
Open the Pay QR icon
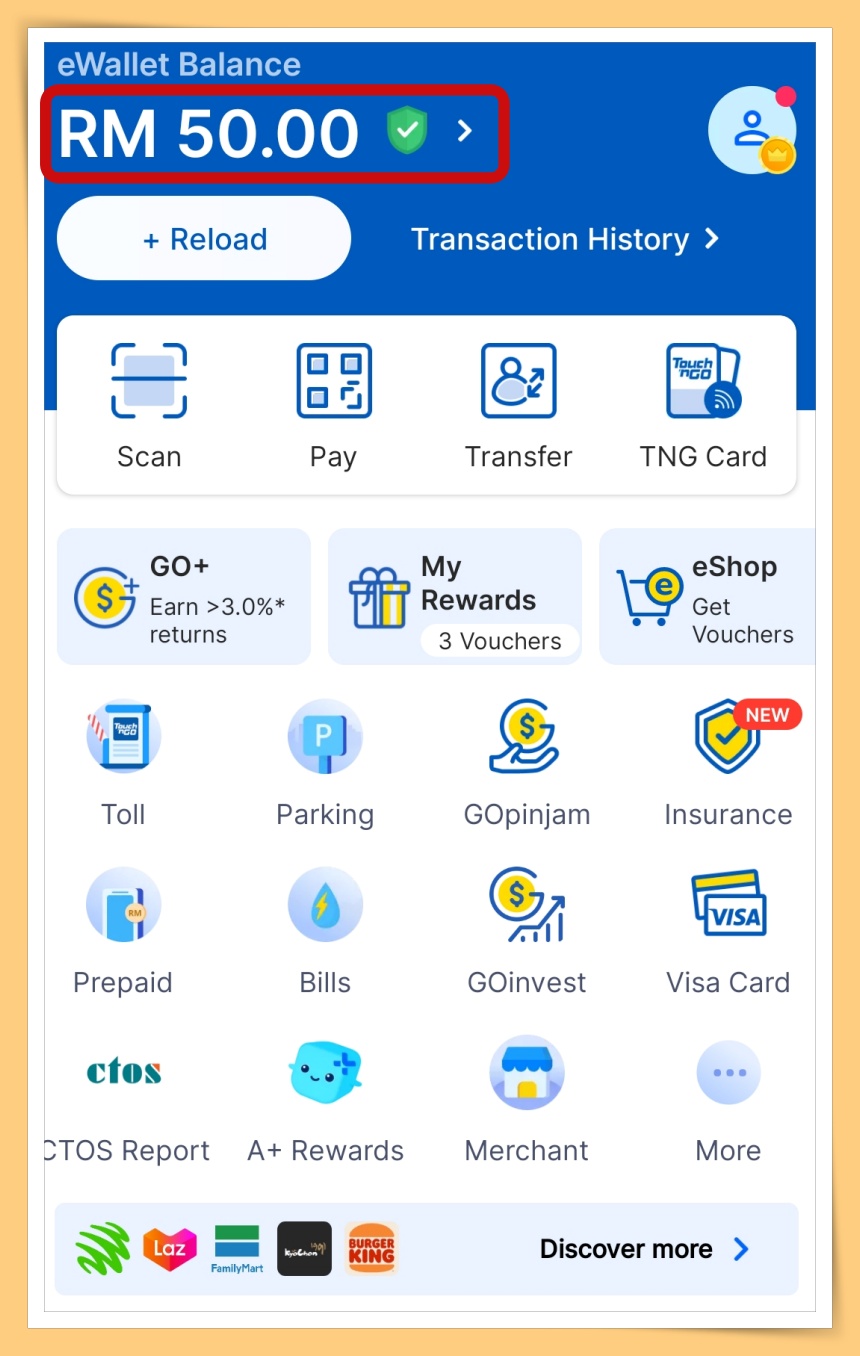[x=333, y=380]
